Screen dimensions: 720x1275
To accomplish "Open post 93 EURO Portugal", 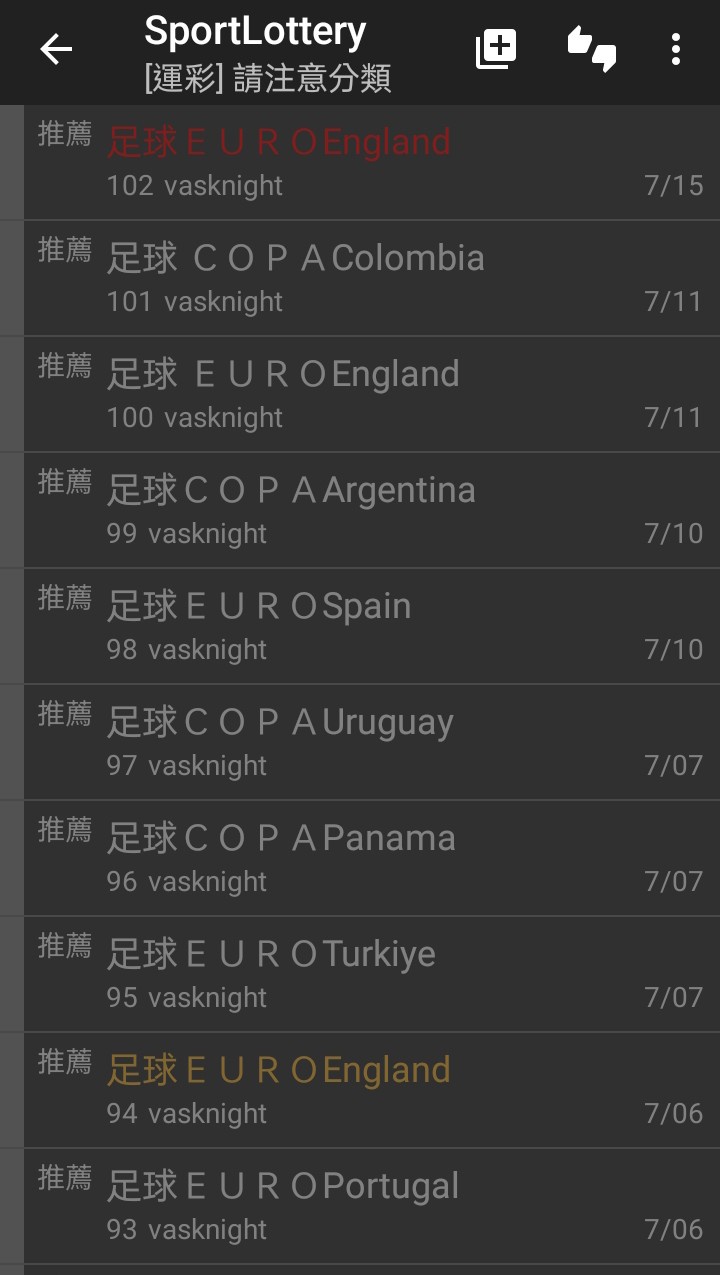I will [370, 1206].
